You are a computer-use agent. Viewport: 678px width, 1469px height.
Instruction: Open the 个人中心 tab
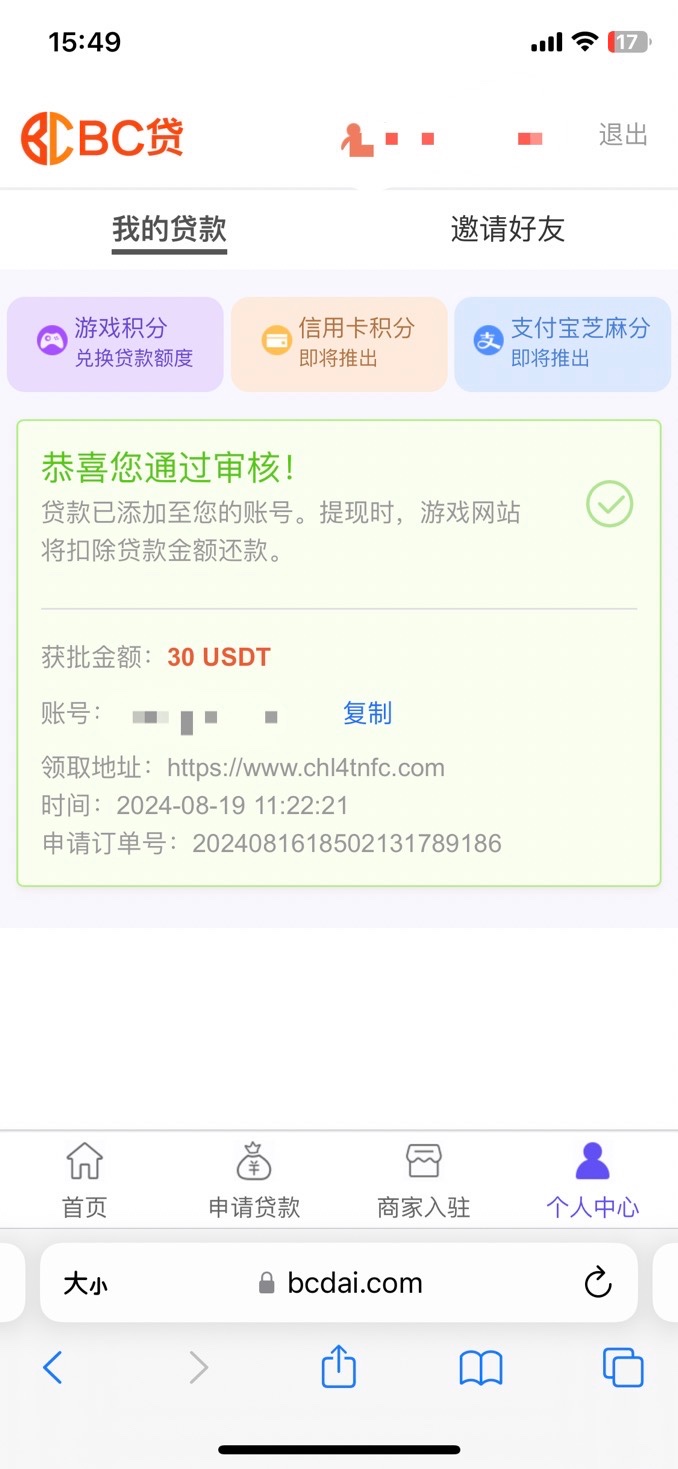593,1181
